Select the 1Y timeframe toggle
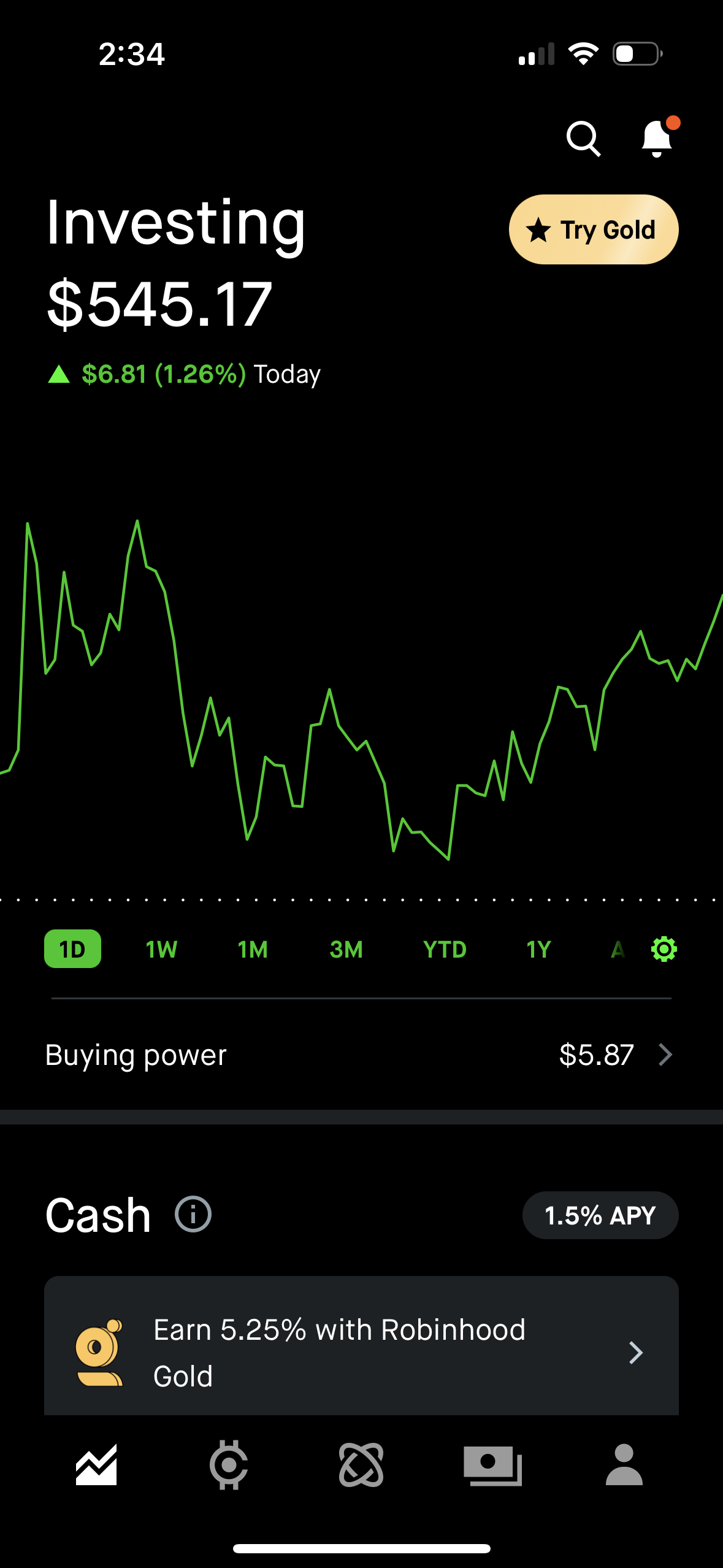 (538, 948)
